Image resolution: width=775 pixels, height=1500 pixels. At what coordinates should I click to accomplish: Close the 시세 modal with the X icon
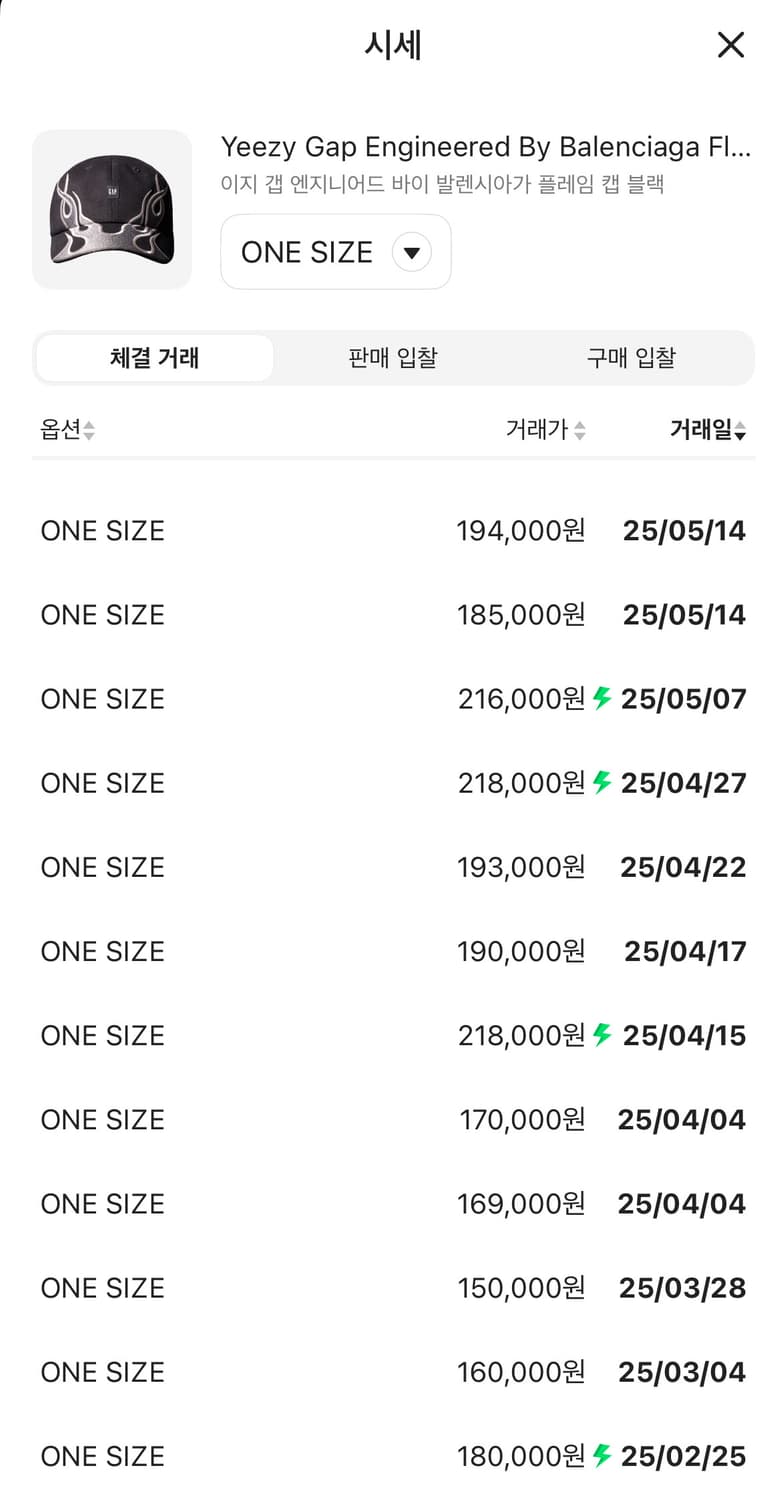[x=731, y=45]
